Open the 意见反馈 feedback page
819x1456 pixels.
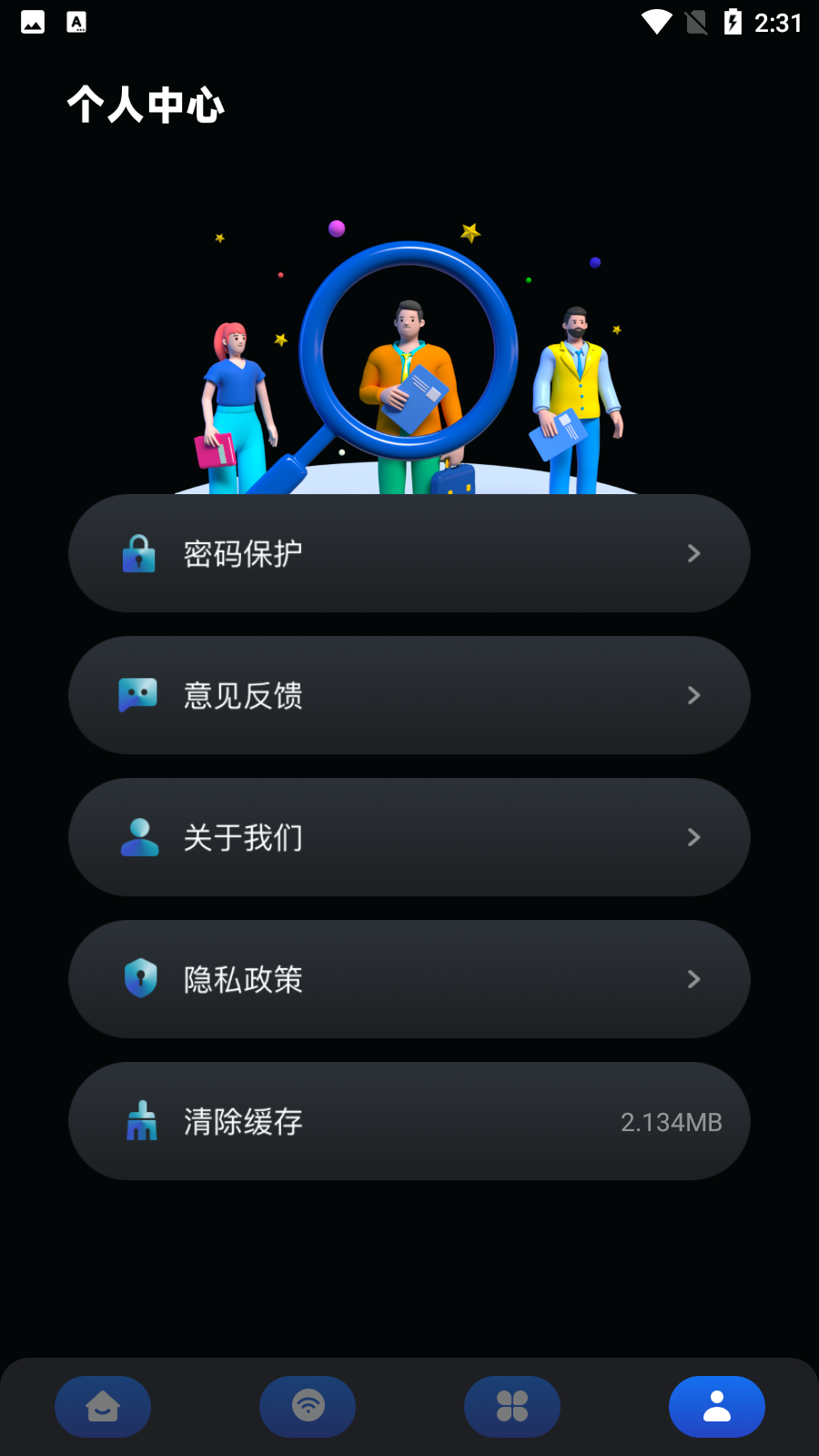[x=409, y=695]
